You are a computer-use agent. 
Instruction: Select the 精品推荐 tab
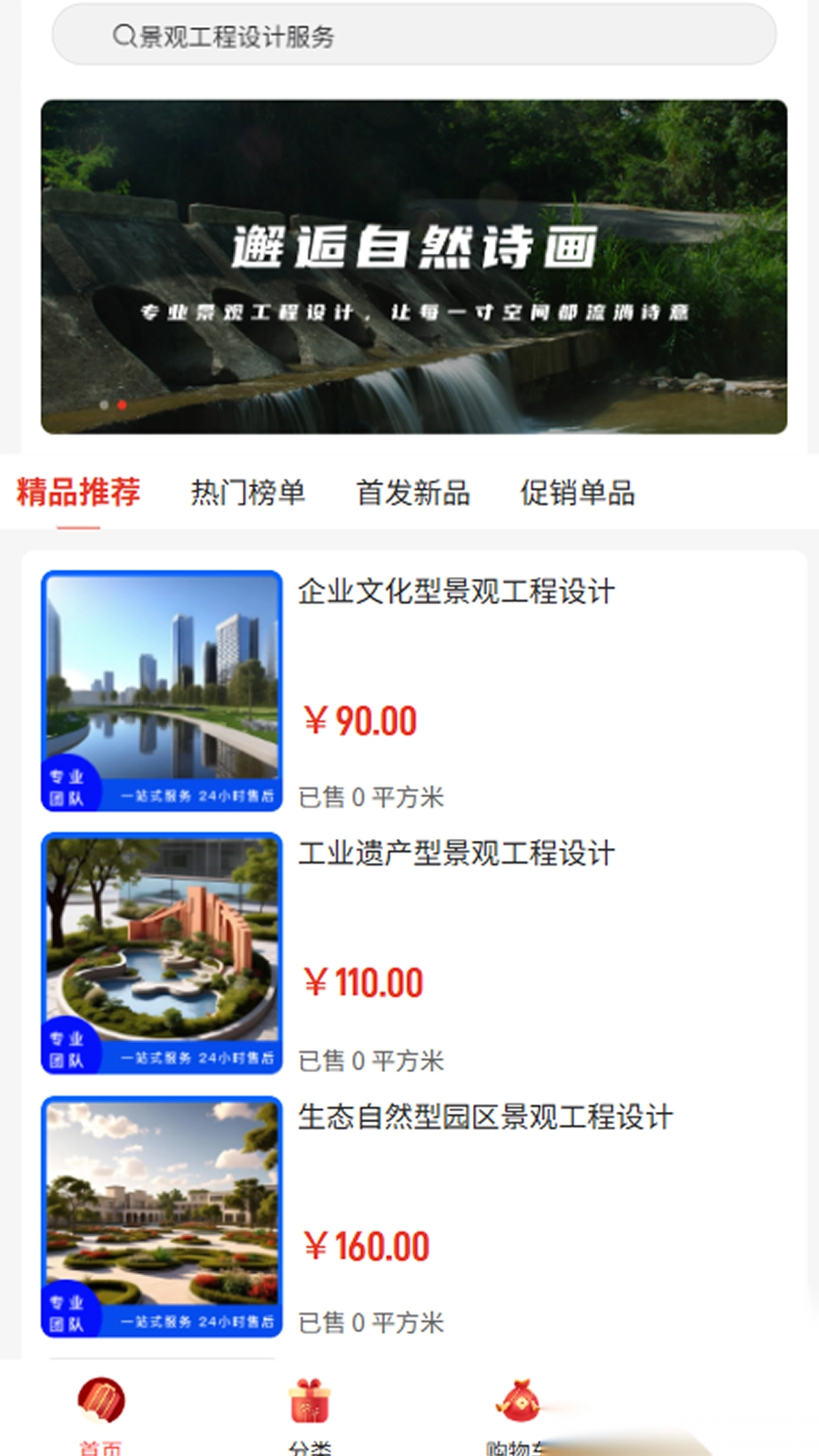(76, 492)
